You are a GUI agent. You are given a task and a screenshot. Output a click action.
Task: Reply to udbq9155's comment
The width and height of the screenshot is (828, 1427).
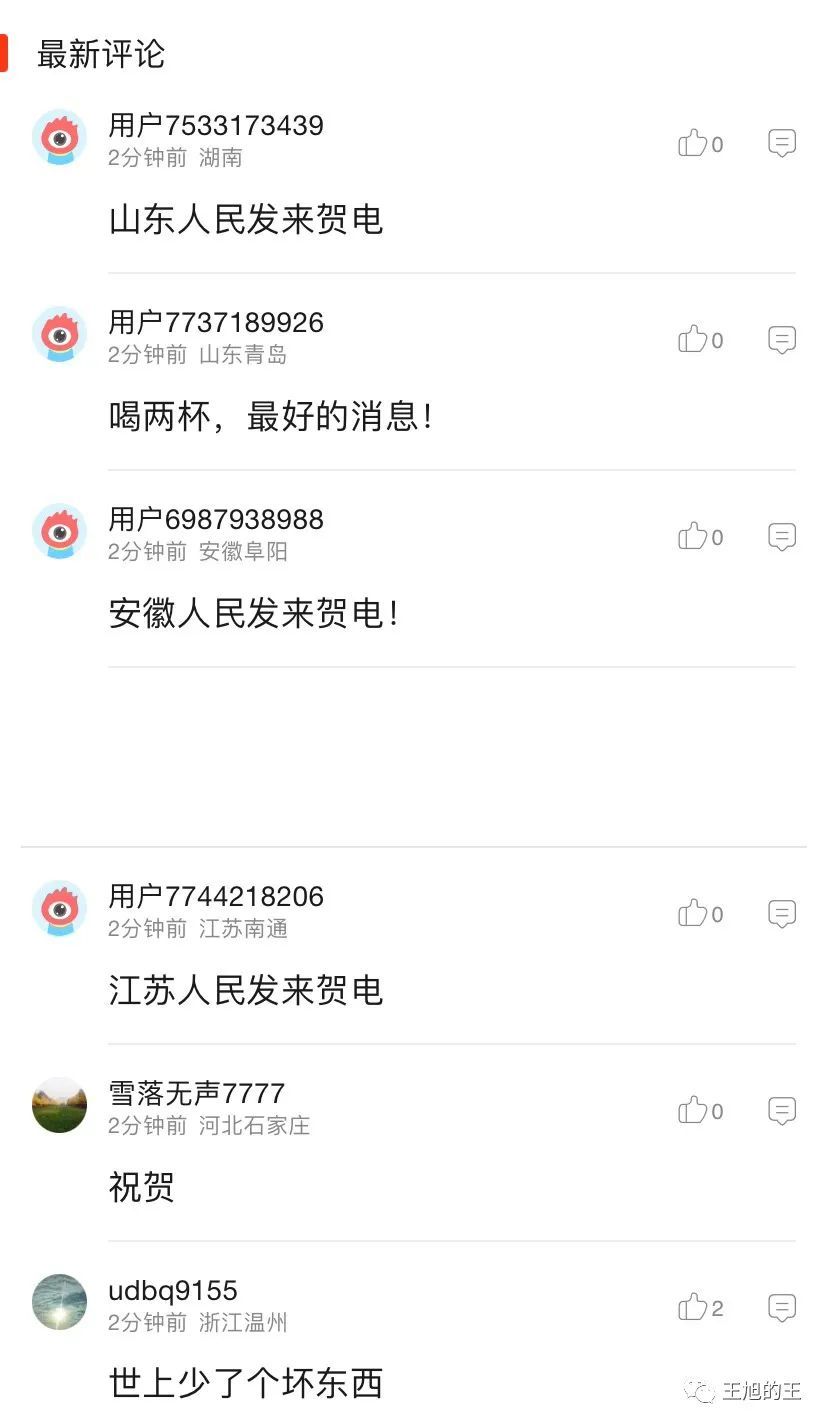pyautogui.click(x=782, y=1307)
